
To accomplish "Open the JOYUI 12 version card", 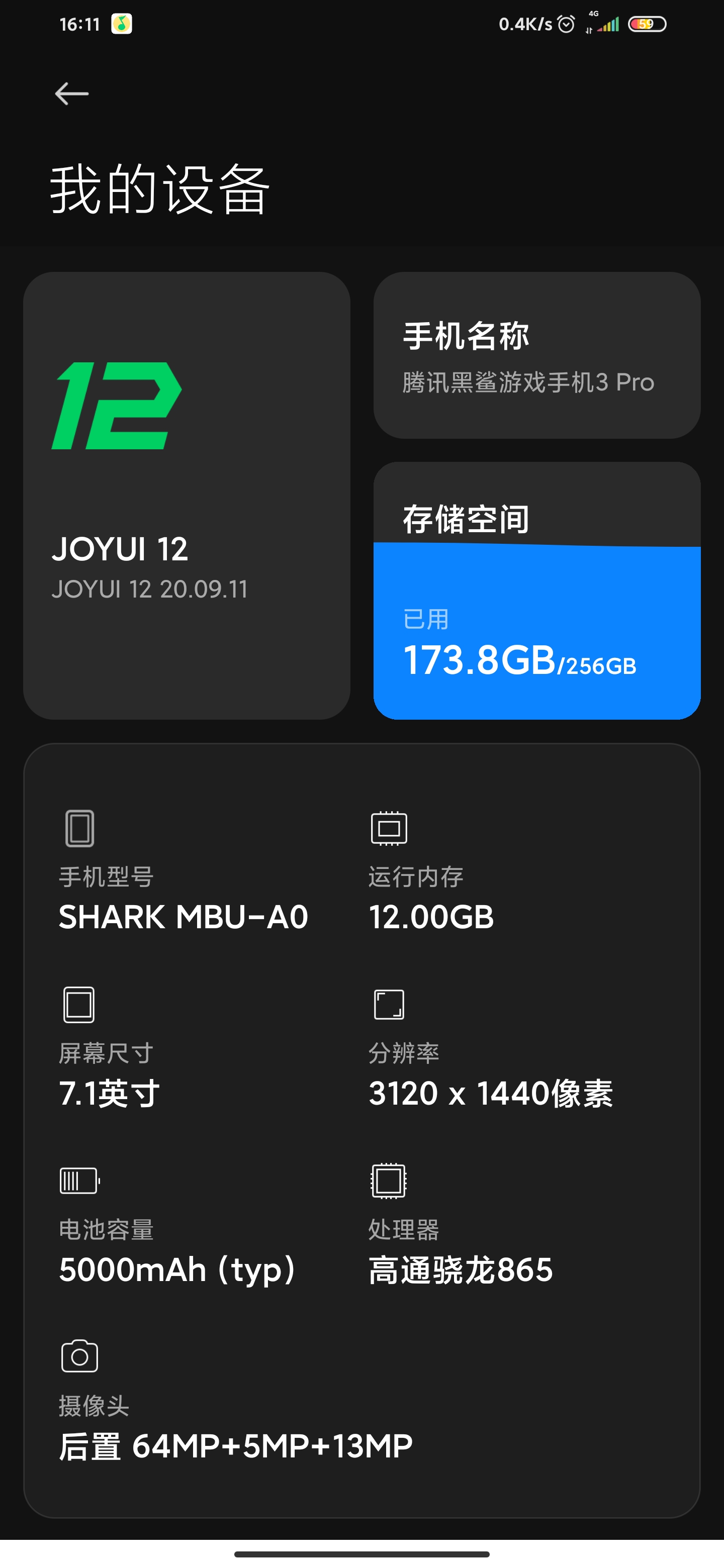I will click(187, 496).
